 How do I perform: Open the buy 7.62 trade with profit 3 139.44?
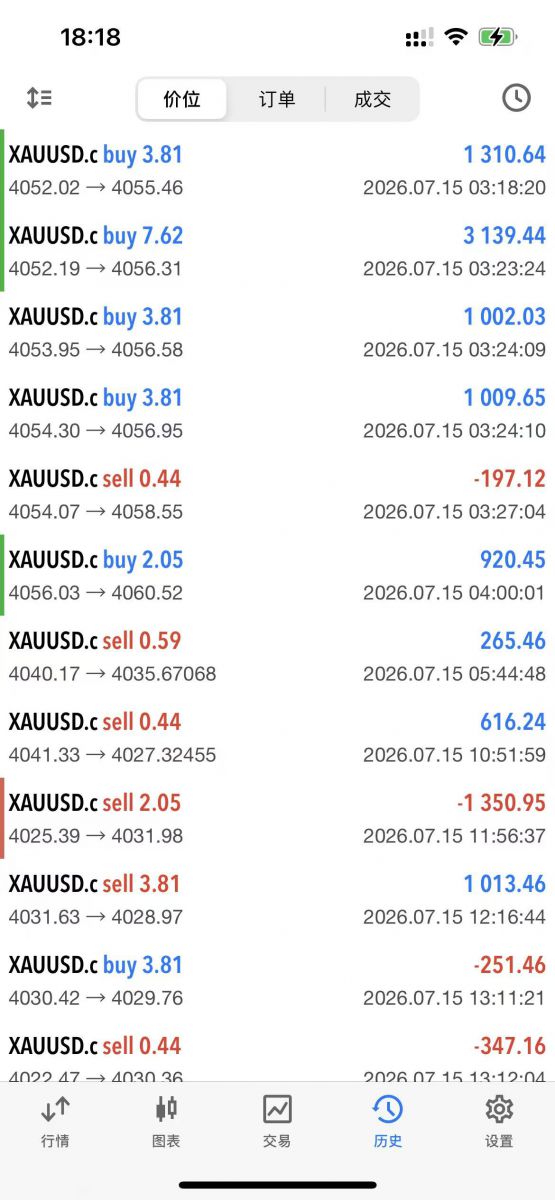(x=277, y=251)
